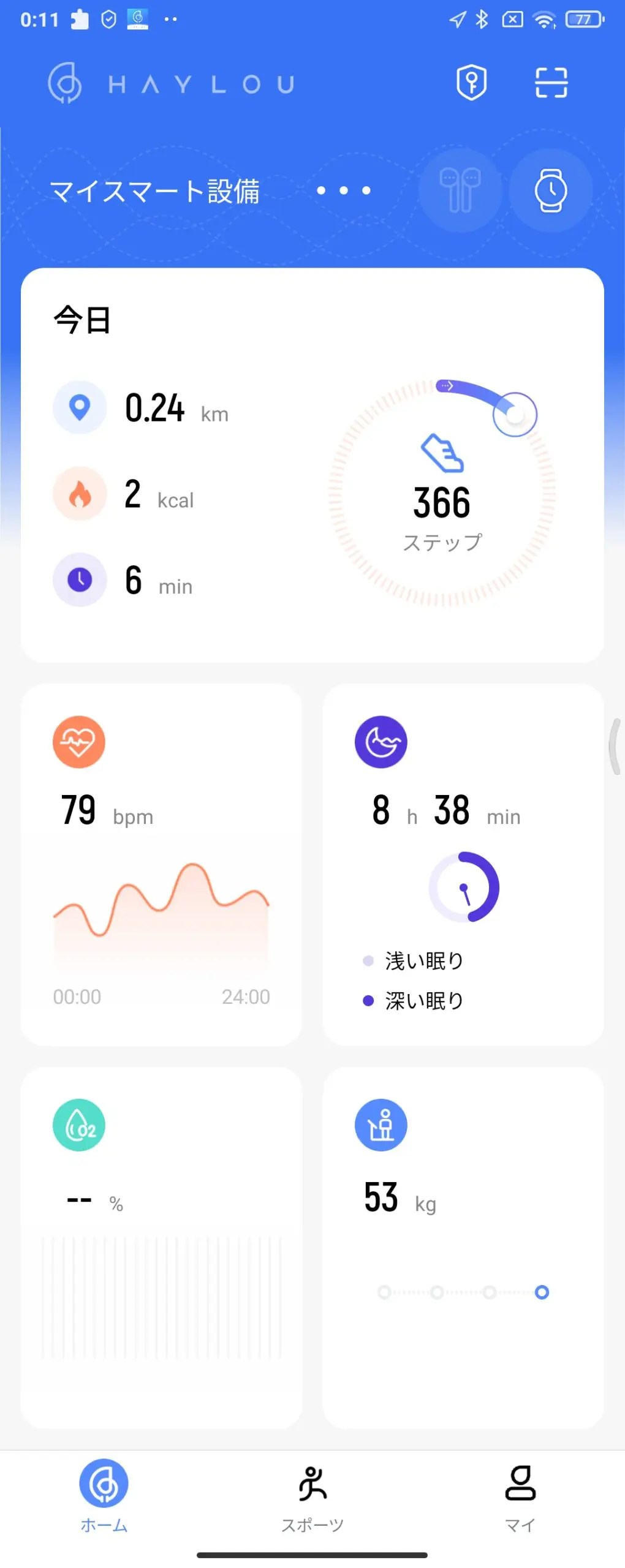The height and width of the screenshot is (1568, 625).
Task: Open the 8 h 38 min sleep card
Action: click(x=463, y=864)
